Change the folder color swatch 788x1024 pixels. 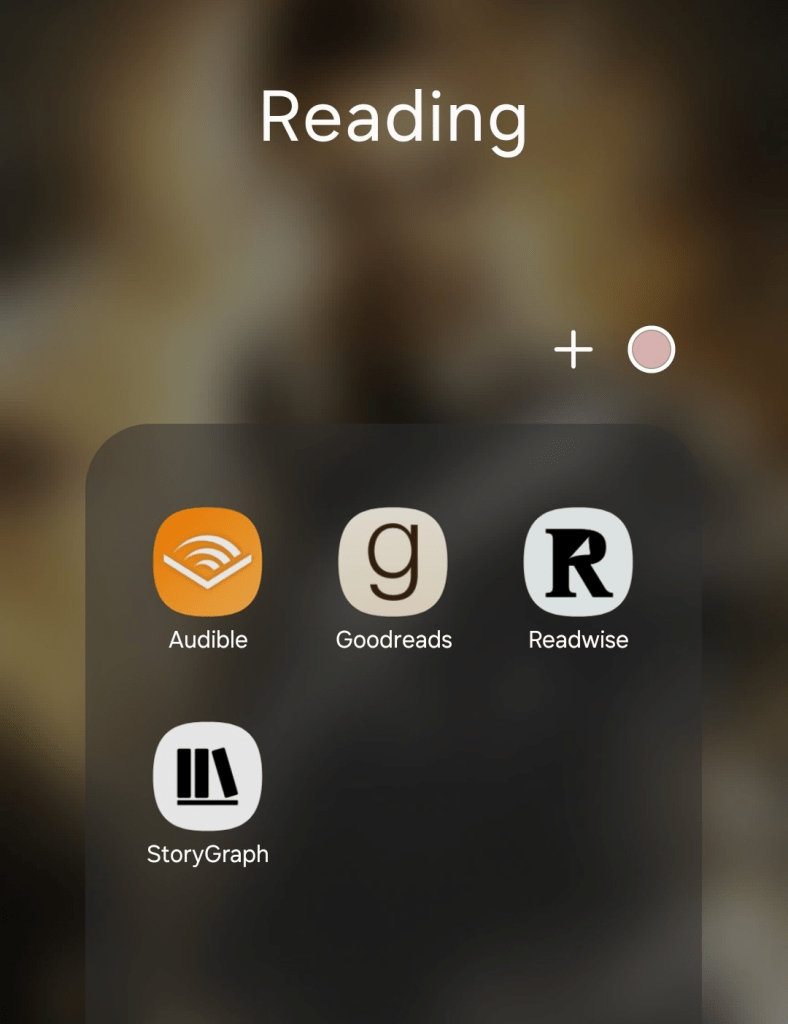[x=651, y=351]
